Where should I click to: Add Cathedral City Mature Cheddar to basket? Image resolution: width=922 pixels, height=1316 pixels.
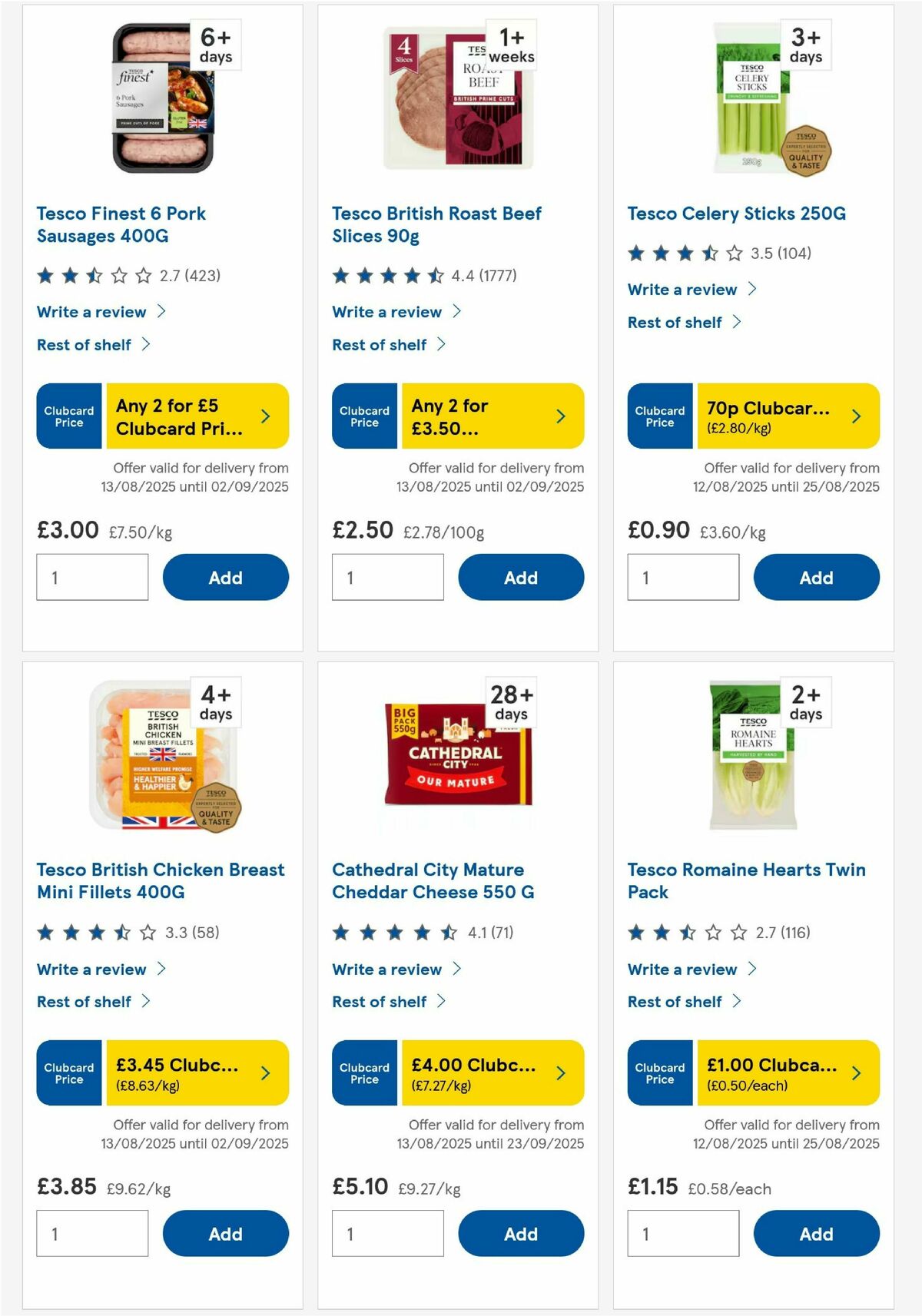[521, 1234]
